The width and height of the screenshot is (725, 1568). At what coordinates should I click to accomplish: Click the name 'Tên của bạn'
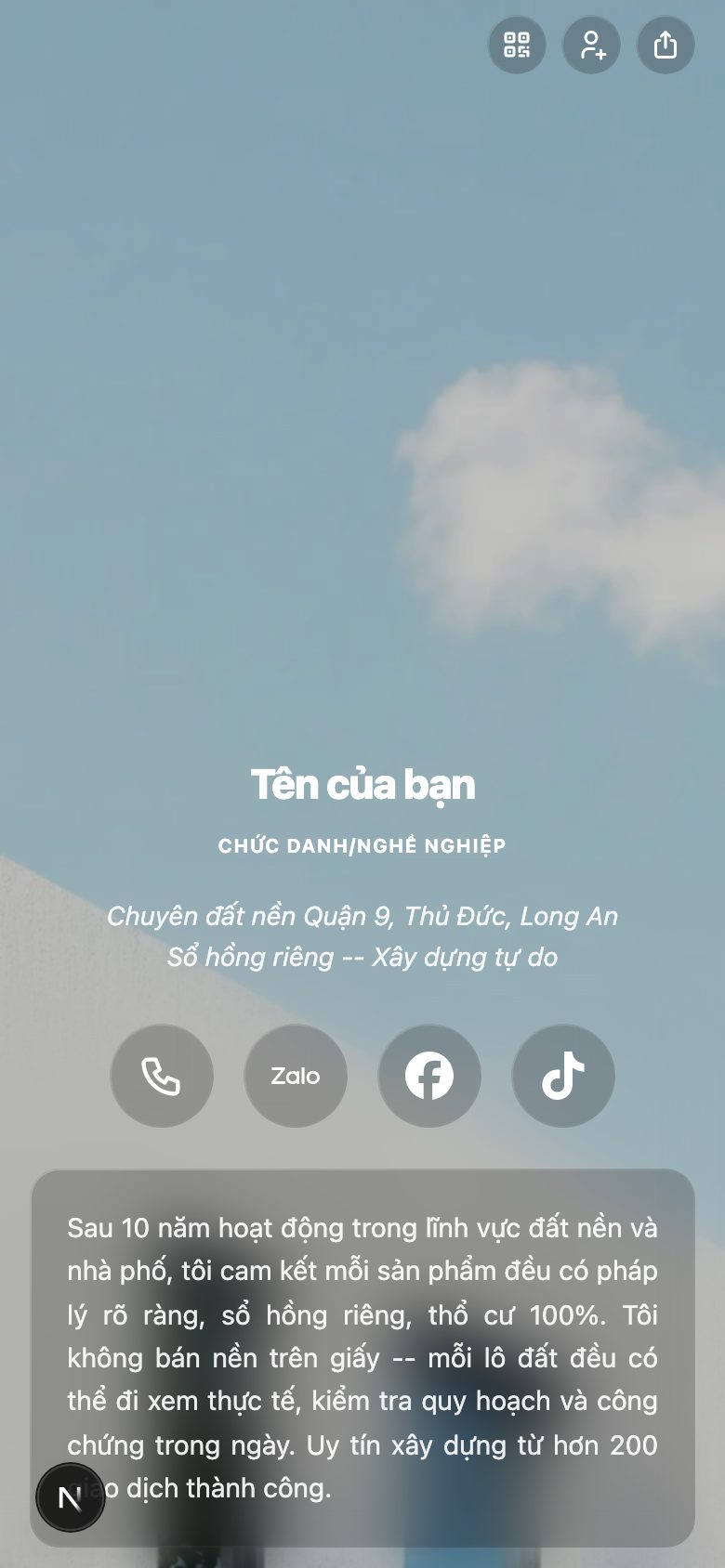[362, 783]
